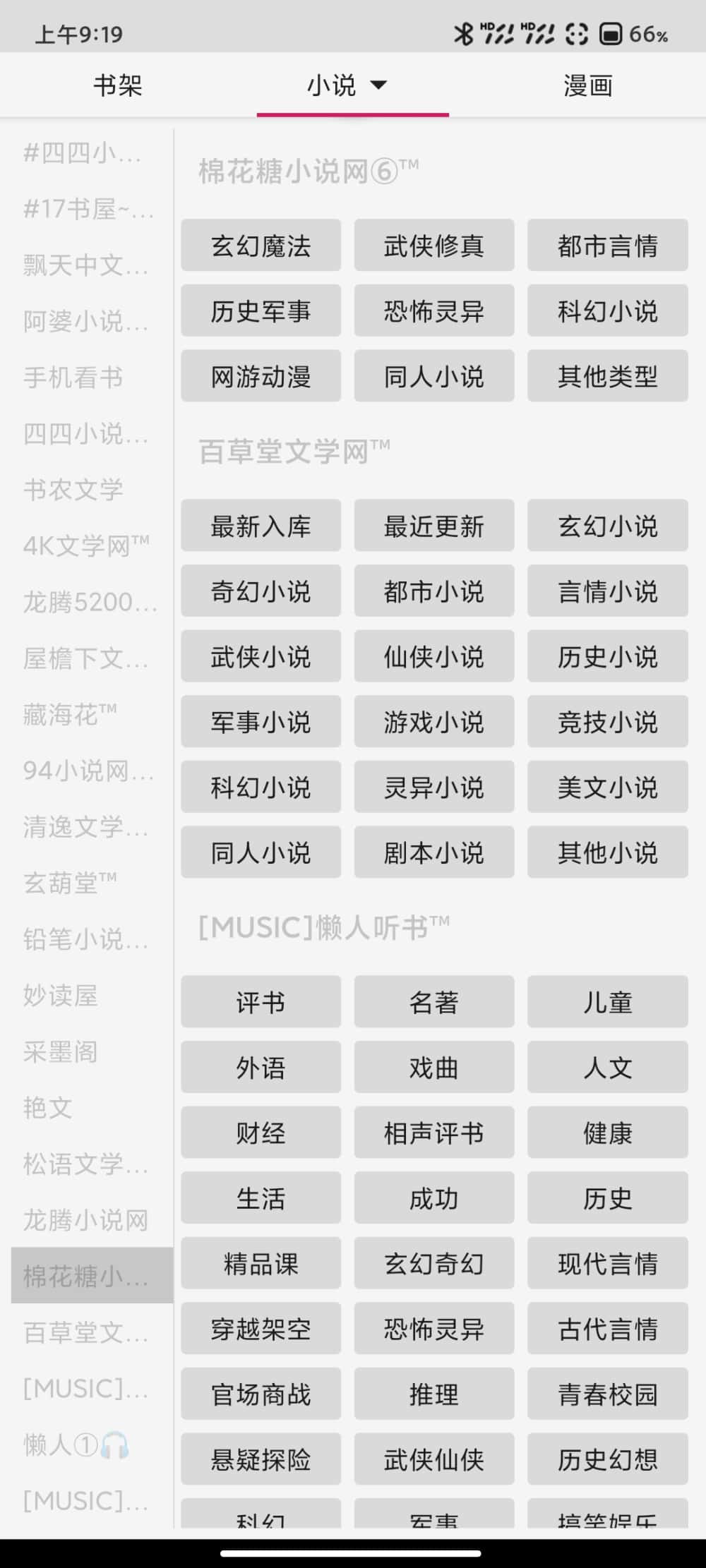Select the 剧本小说 chip
Viewport: 706px width, 1568px height.
tap(433, 852)
